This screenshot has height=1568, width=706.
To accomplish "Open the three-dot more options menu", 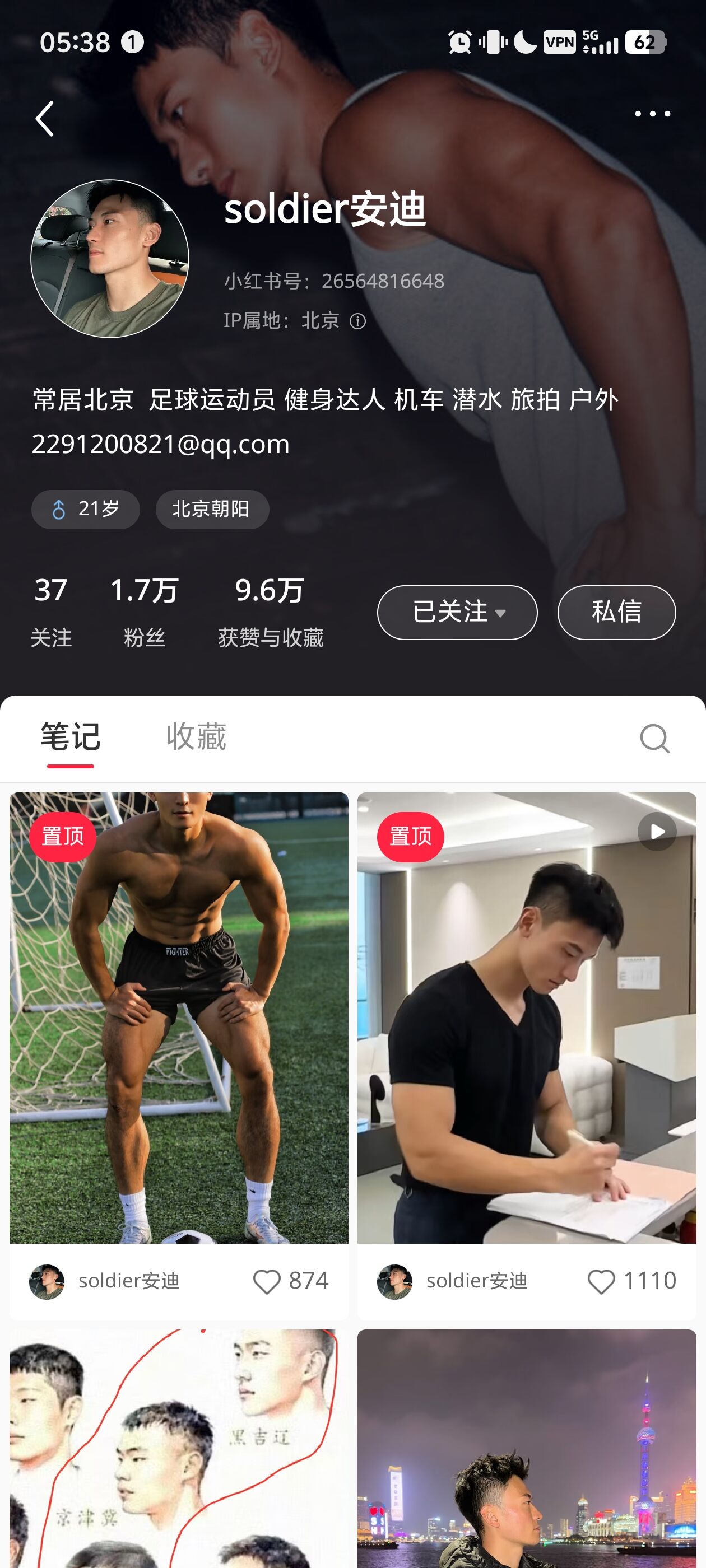I will click(652, 114).
